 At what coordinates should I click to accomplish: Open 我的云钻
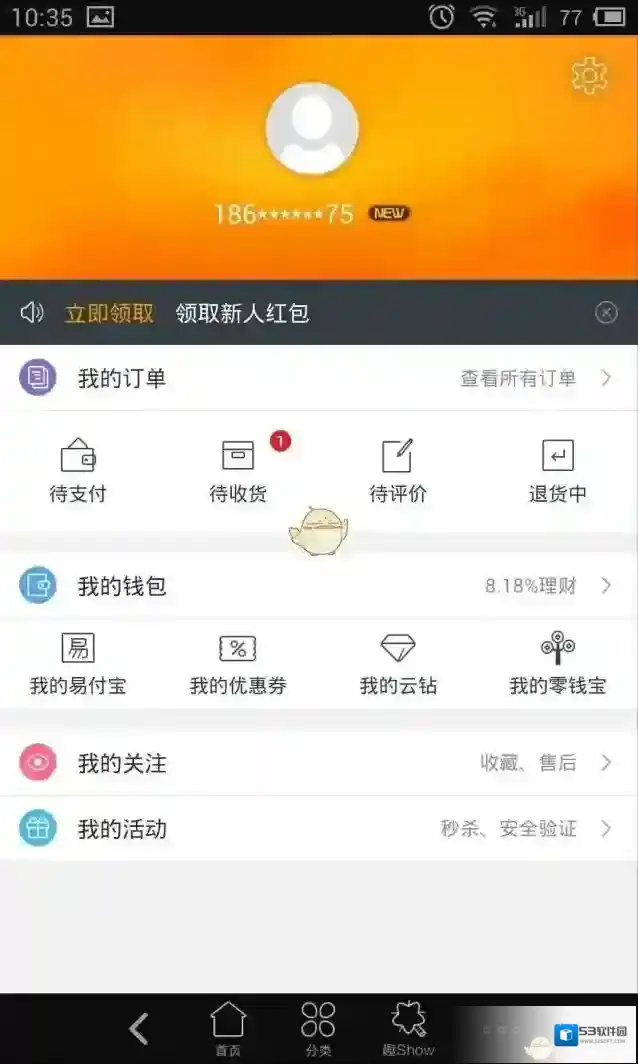pyautogui.click(x=398, y=664)
